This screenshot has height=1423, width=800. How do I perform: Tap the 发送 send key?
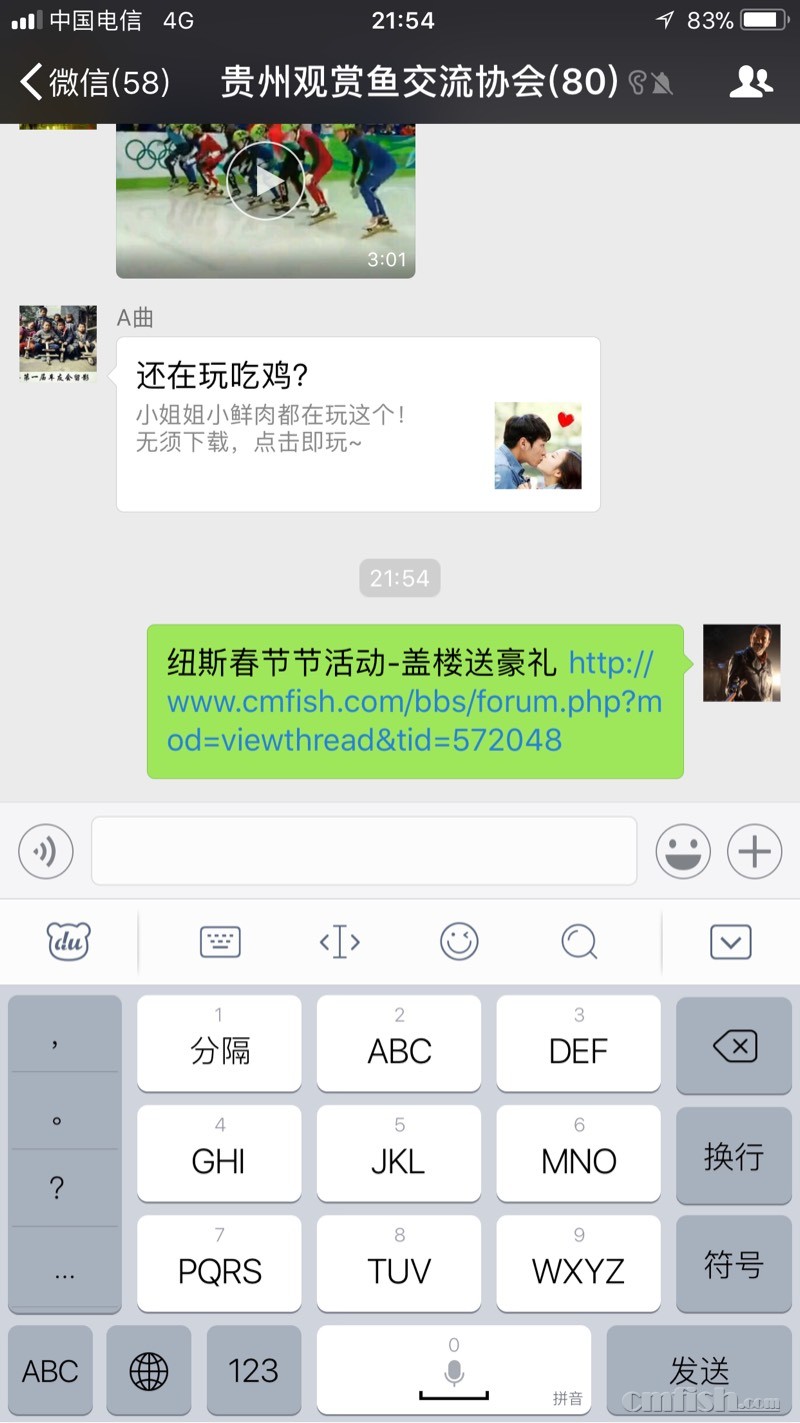pos(699,1371)
